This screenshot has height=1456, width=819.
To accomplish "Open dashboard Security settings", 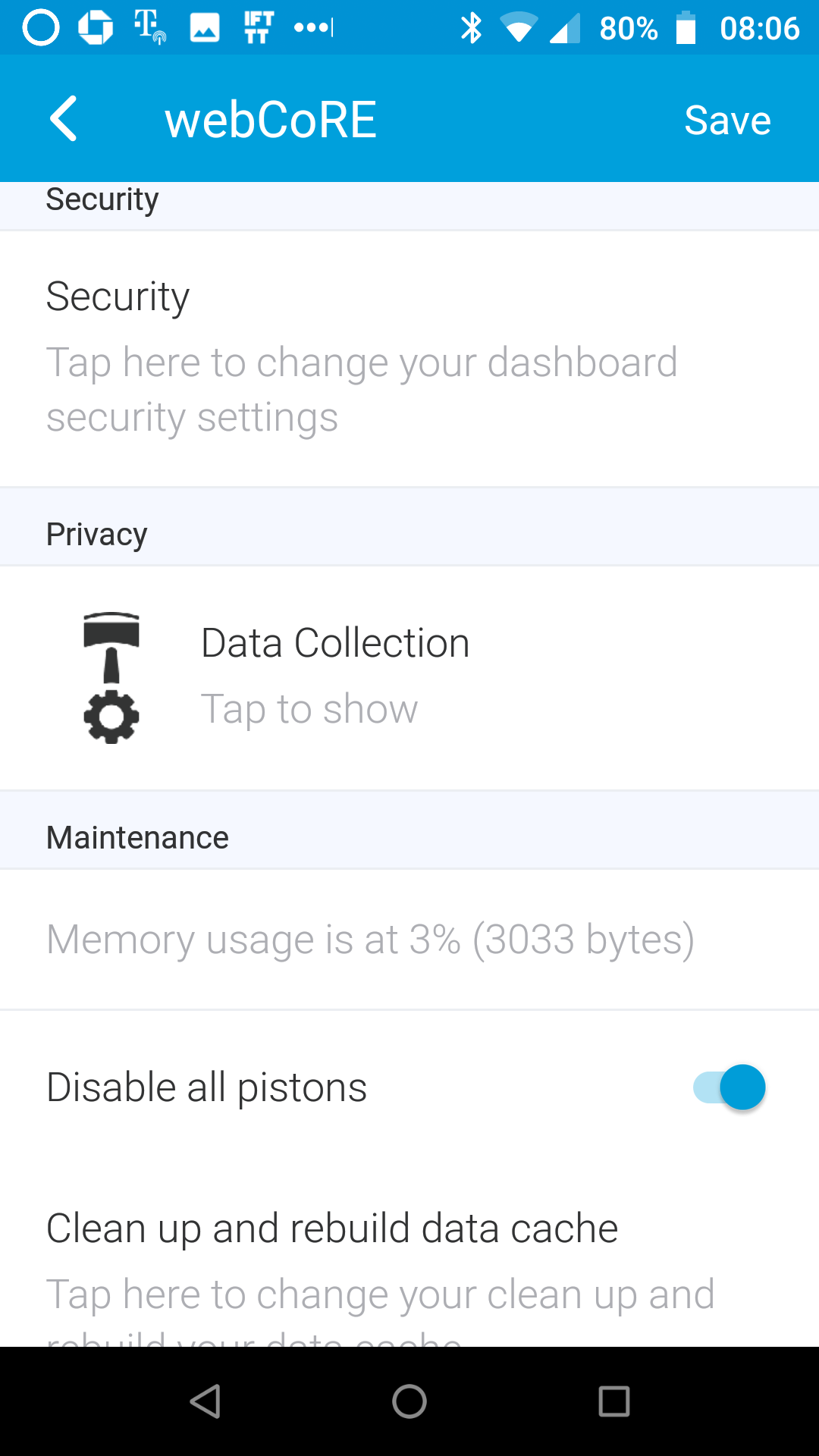I will [409, 359].
